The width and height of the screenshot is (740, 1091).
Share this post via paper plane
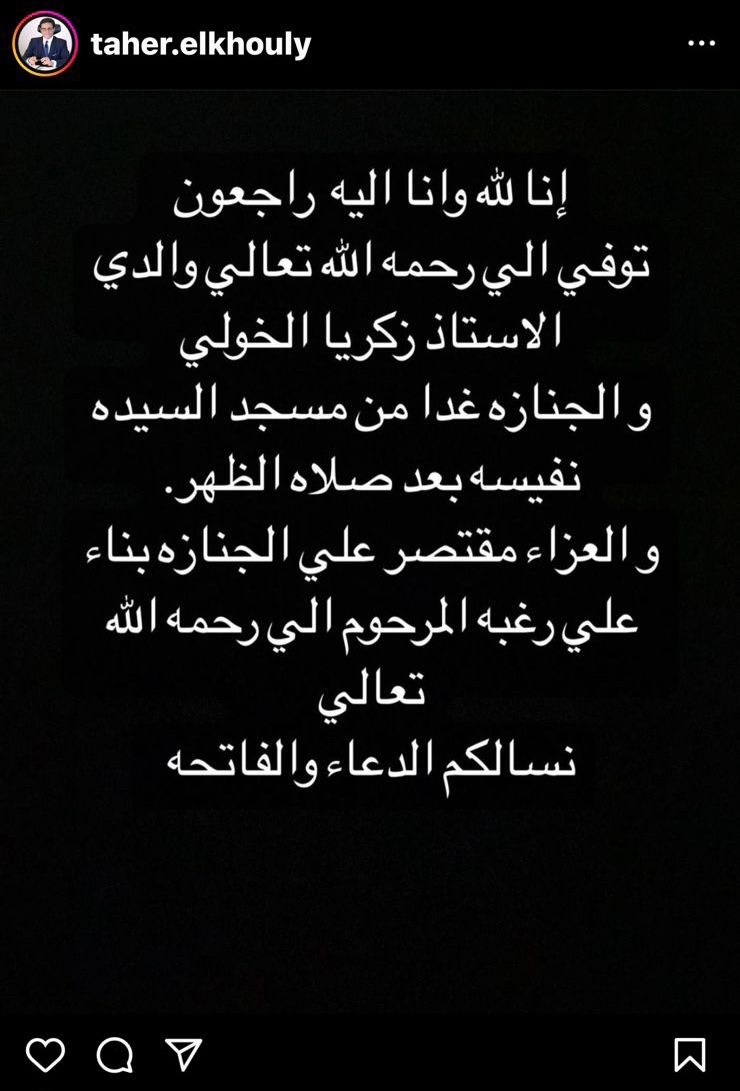[x=184, y=1054]
